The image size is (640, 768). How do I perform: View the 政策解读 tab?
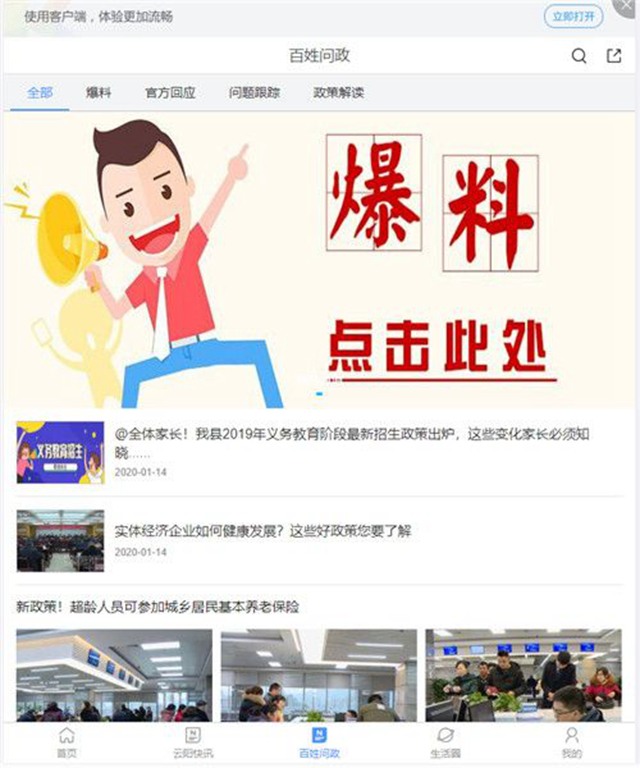point(338,93)
